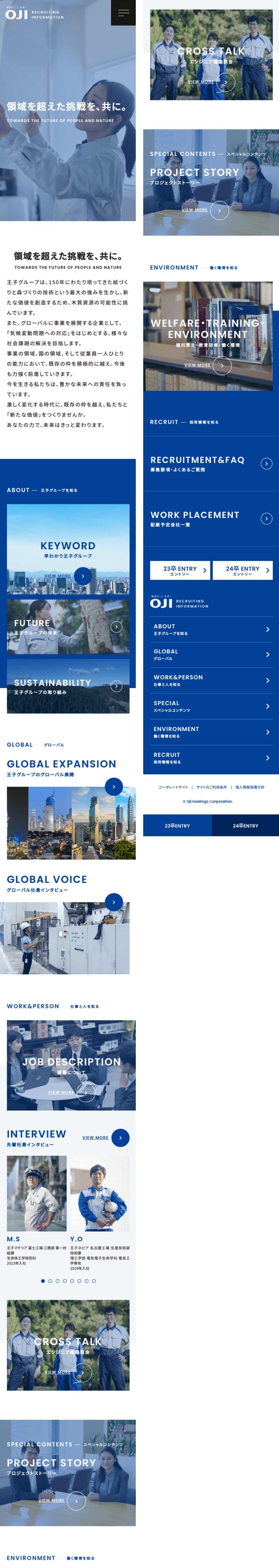Tap the bottom bar 24卒ENTRY tab
Screen dimensions: 279x1568
tap(245, 826)
